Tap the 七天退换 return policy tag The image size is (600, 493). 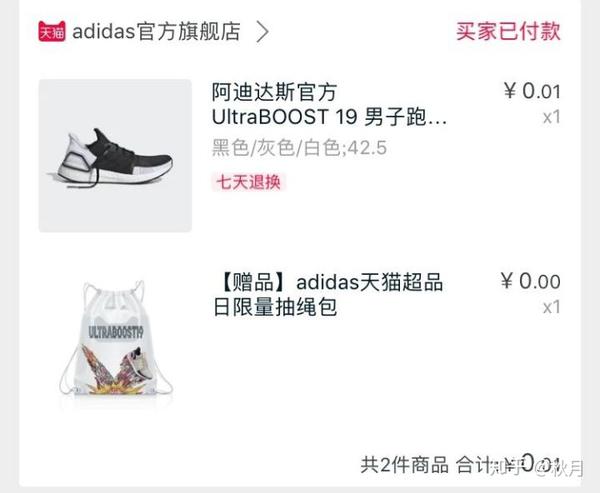[250, 182]
